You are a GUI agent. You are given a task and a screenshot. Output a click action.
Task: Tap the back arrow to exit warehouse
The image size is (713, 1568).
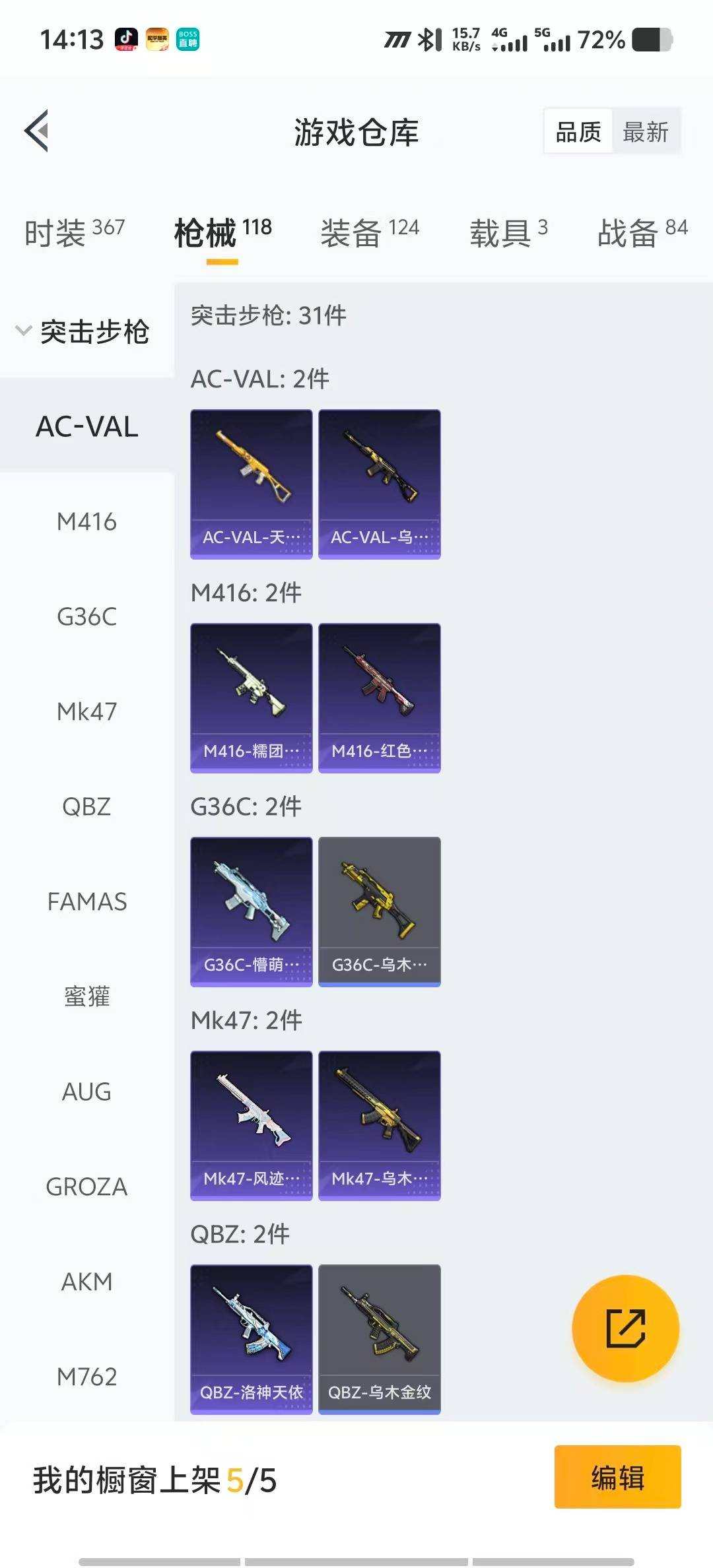click(x=38, y=130)
